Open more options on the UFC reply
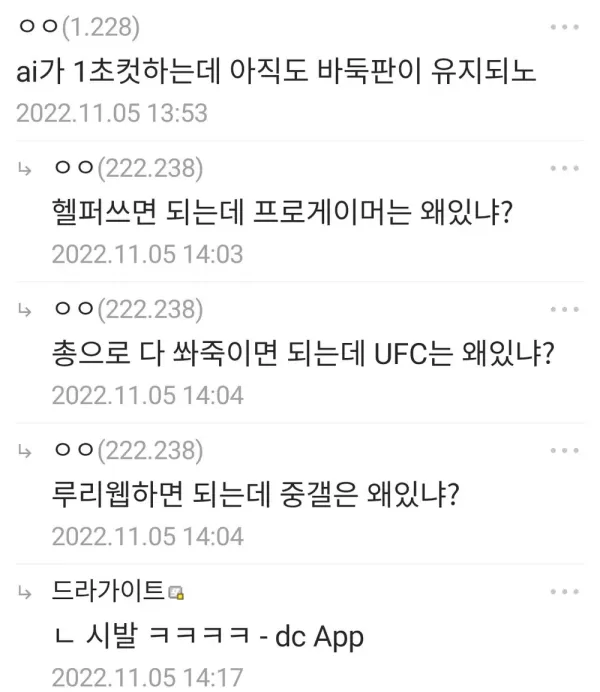The width and height of the screenshot is (600, 692). pyautogui.click(x=564, y=311)
